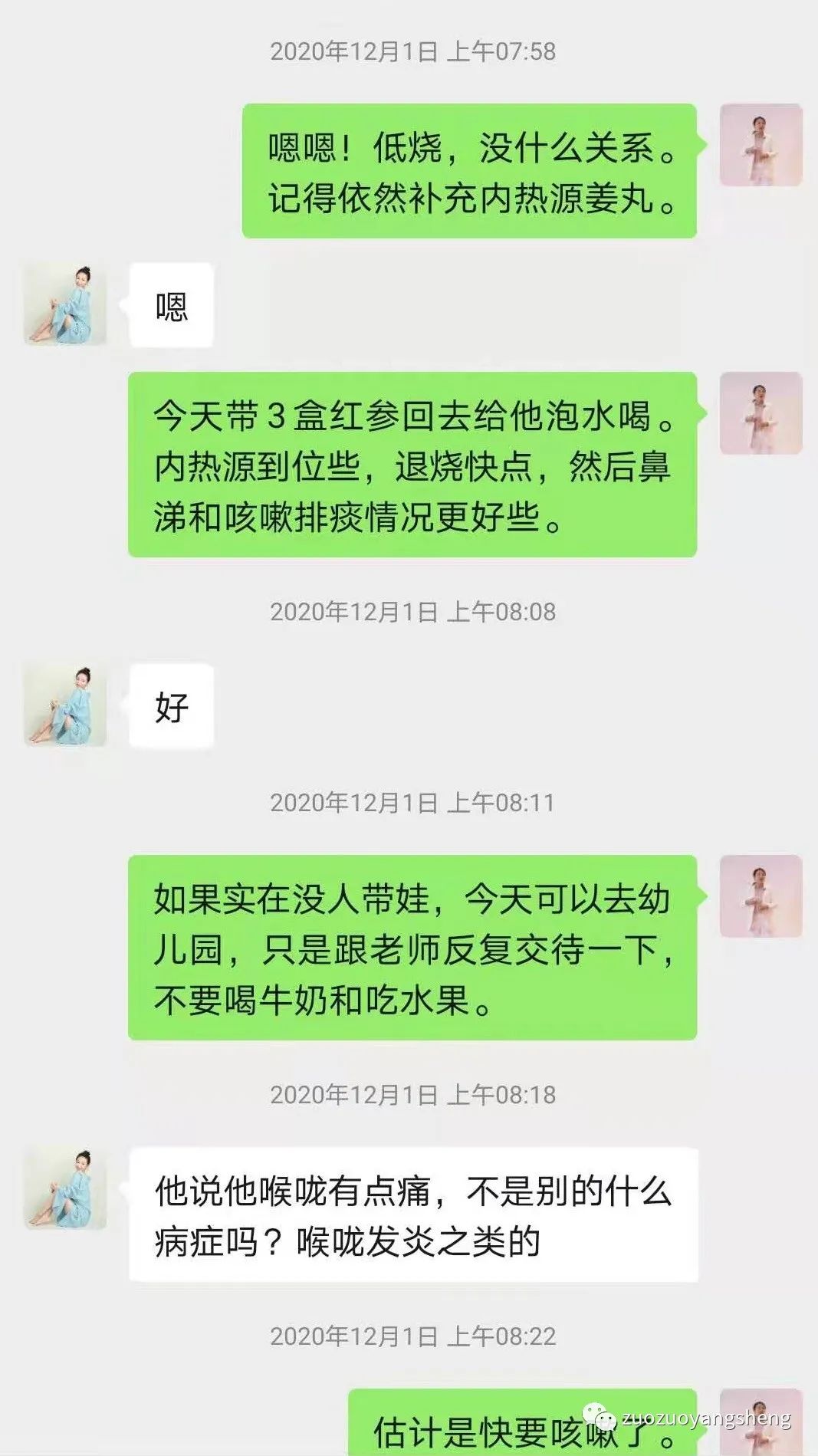818x1456 pixels.
Task: Select the white "嗯" reply bubble
Action: pyautogui.click(x=170, y=304)
